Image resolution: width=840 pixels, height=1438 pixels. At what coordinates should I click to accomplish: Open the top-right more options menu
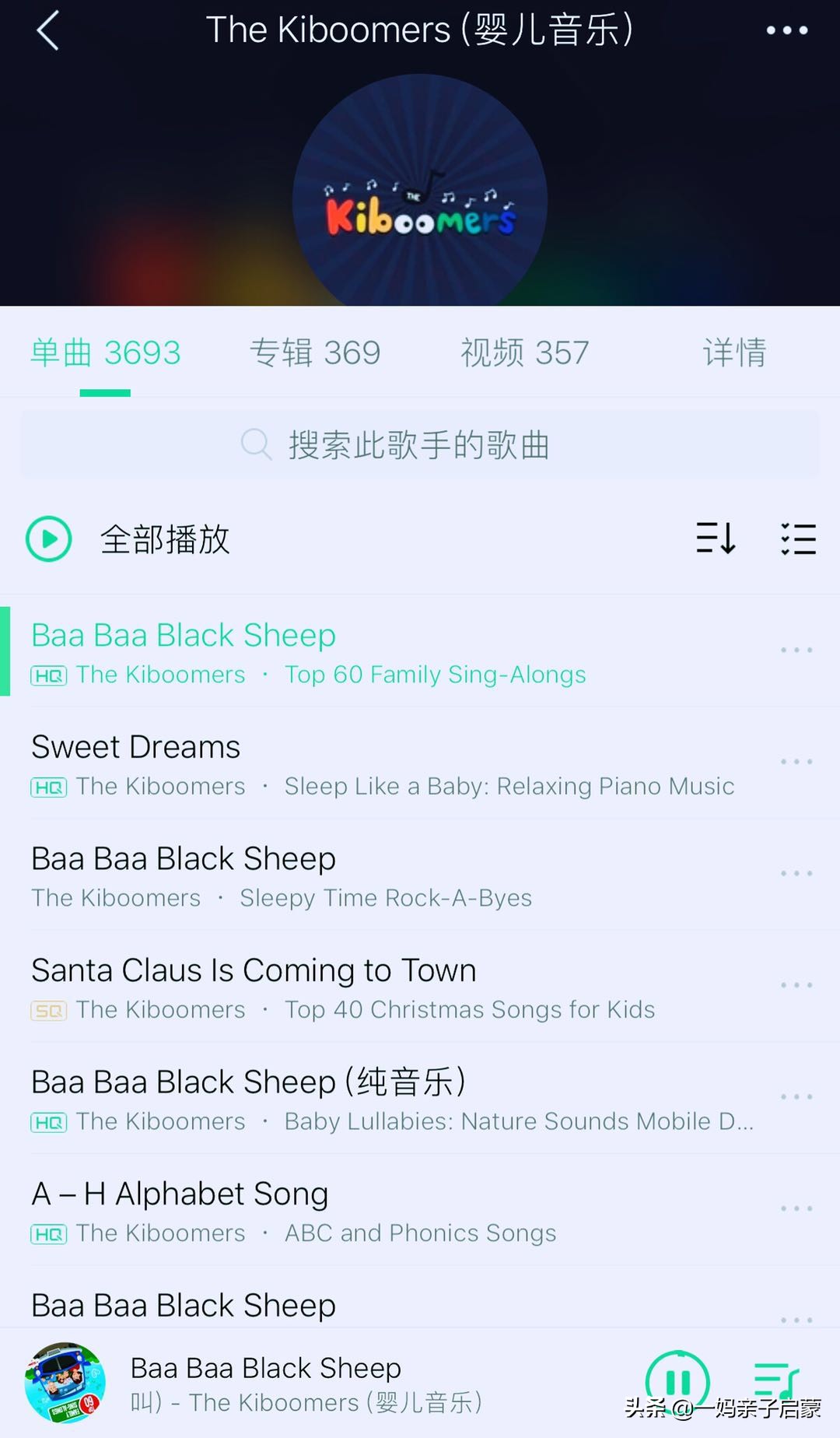point(787,30)
